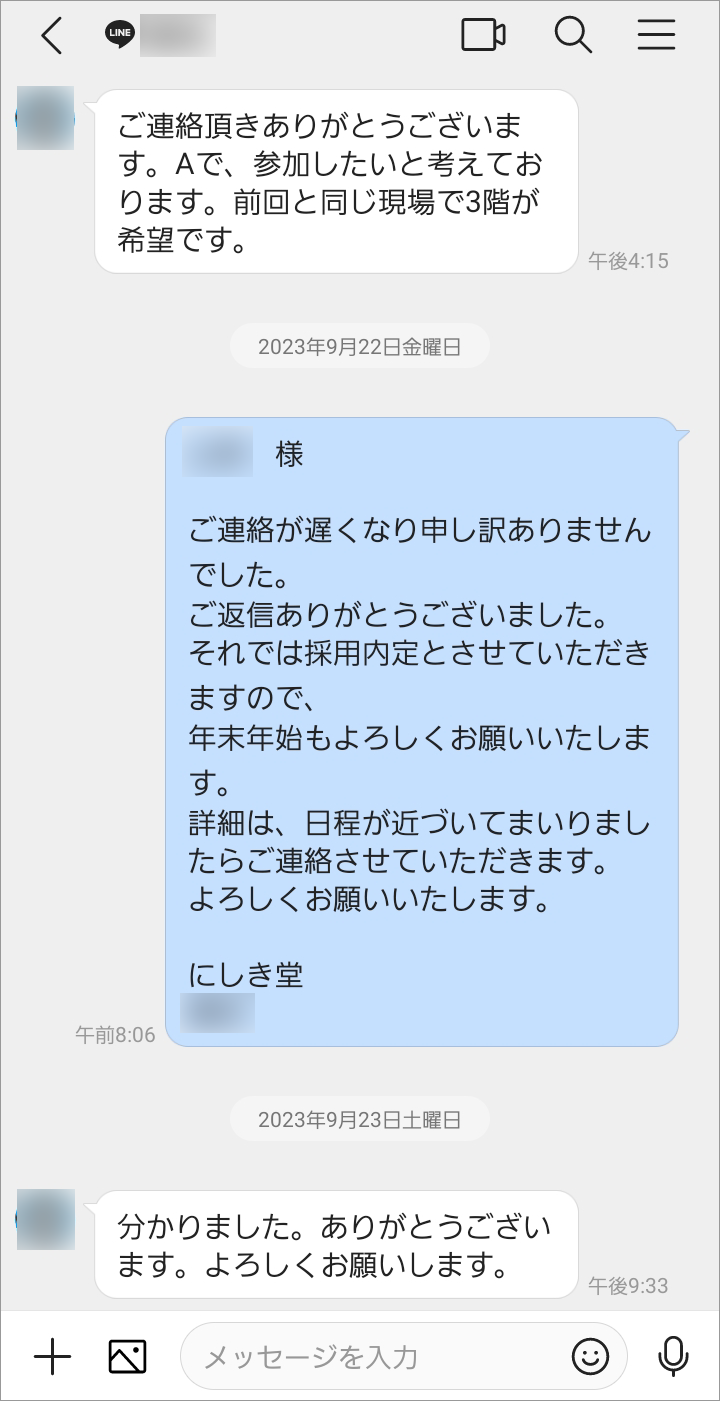Open the photo gallery picker
Viewport: 720px width, 1401px height.
click(x=127, y=1357)
